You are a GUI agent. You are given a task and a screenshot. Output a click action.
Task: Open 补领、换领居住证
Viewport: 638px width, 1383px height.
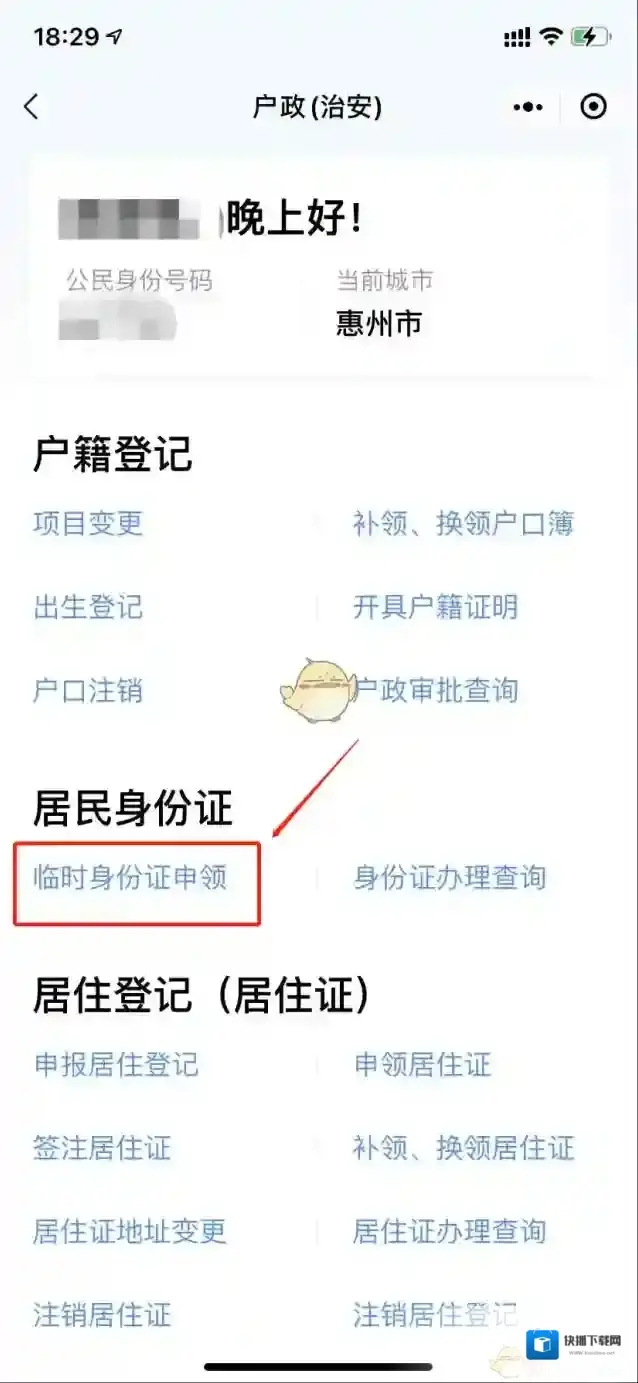click(x=464, y=1148)
